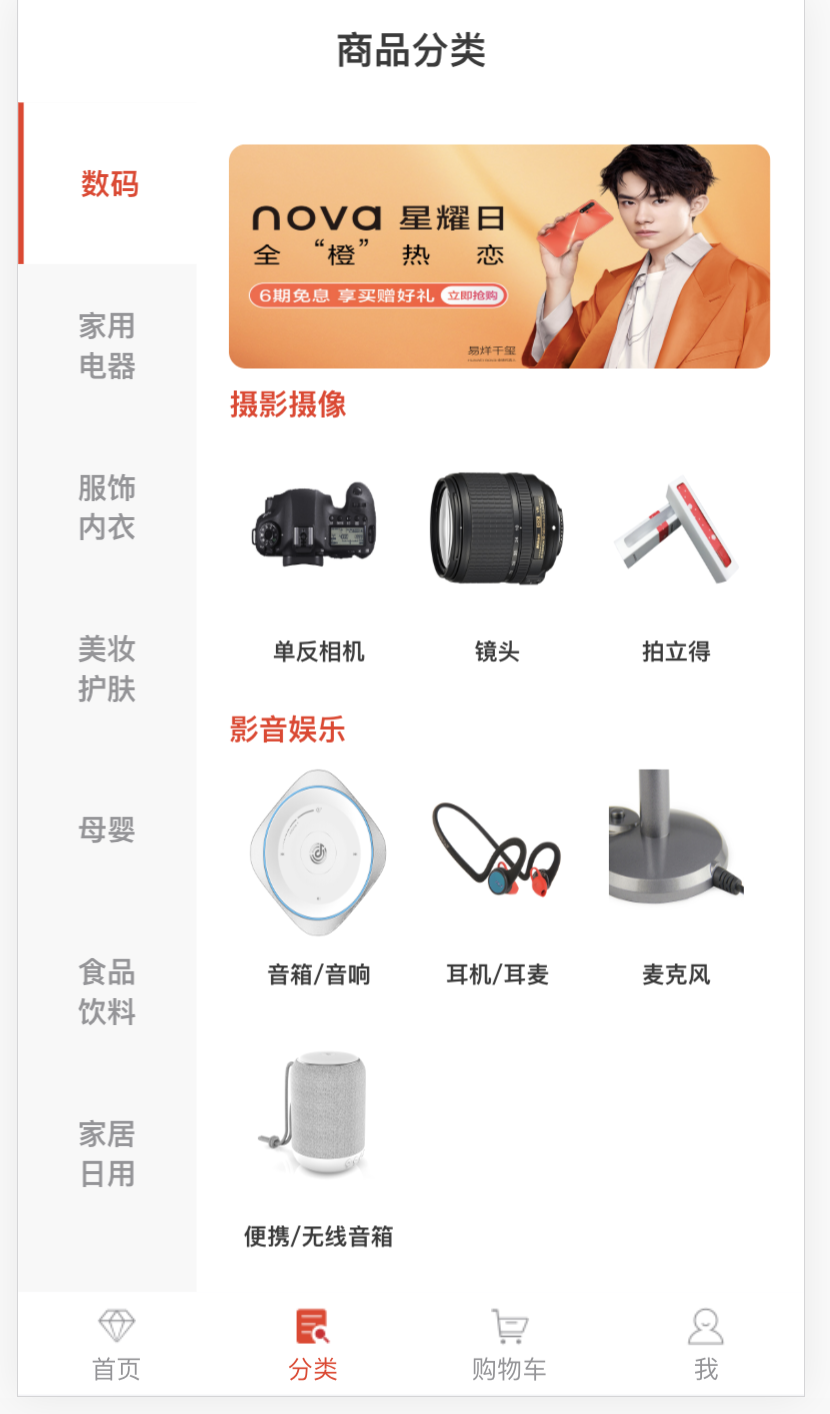The width and height of the screenshot is (830, 1414).
Task: Tap the 分类 tab in the bottom bar
Action: coord(313,1345)
